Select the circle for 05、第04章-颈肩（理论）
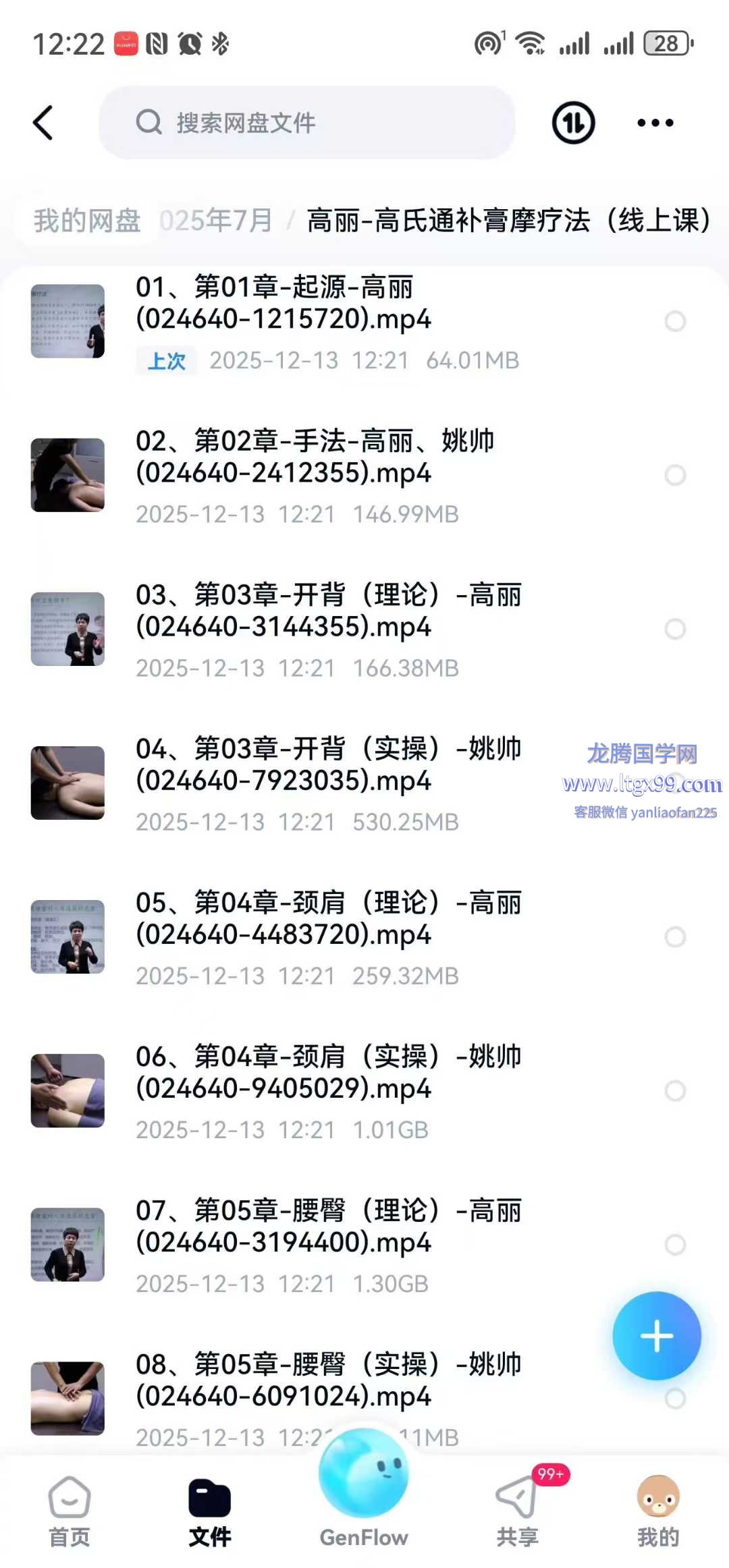The height and width of the screenshot is (1568, 729). 675,936
